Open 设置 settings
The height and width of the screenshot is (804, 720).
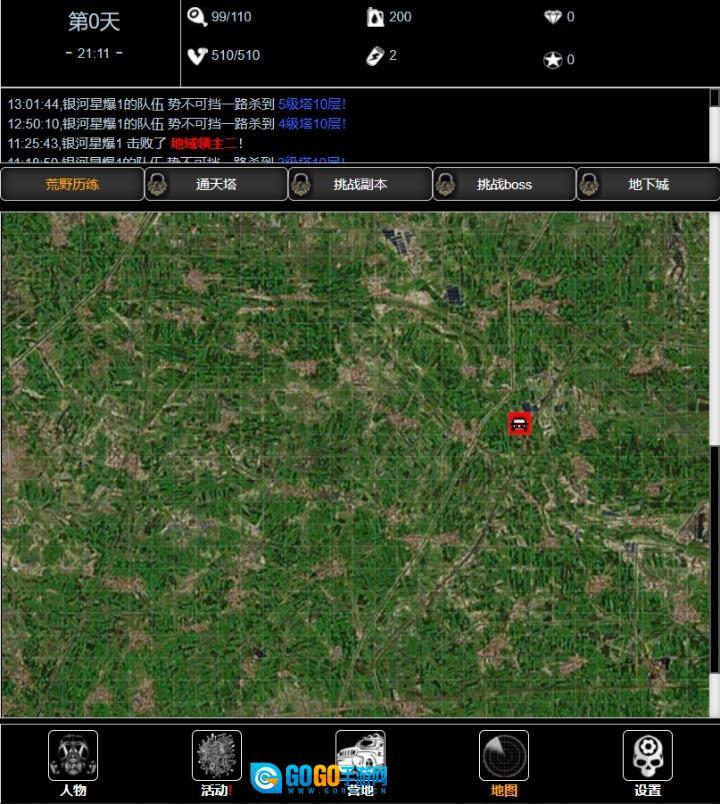click(x=647, y=764)
